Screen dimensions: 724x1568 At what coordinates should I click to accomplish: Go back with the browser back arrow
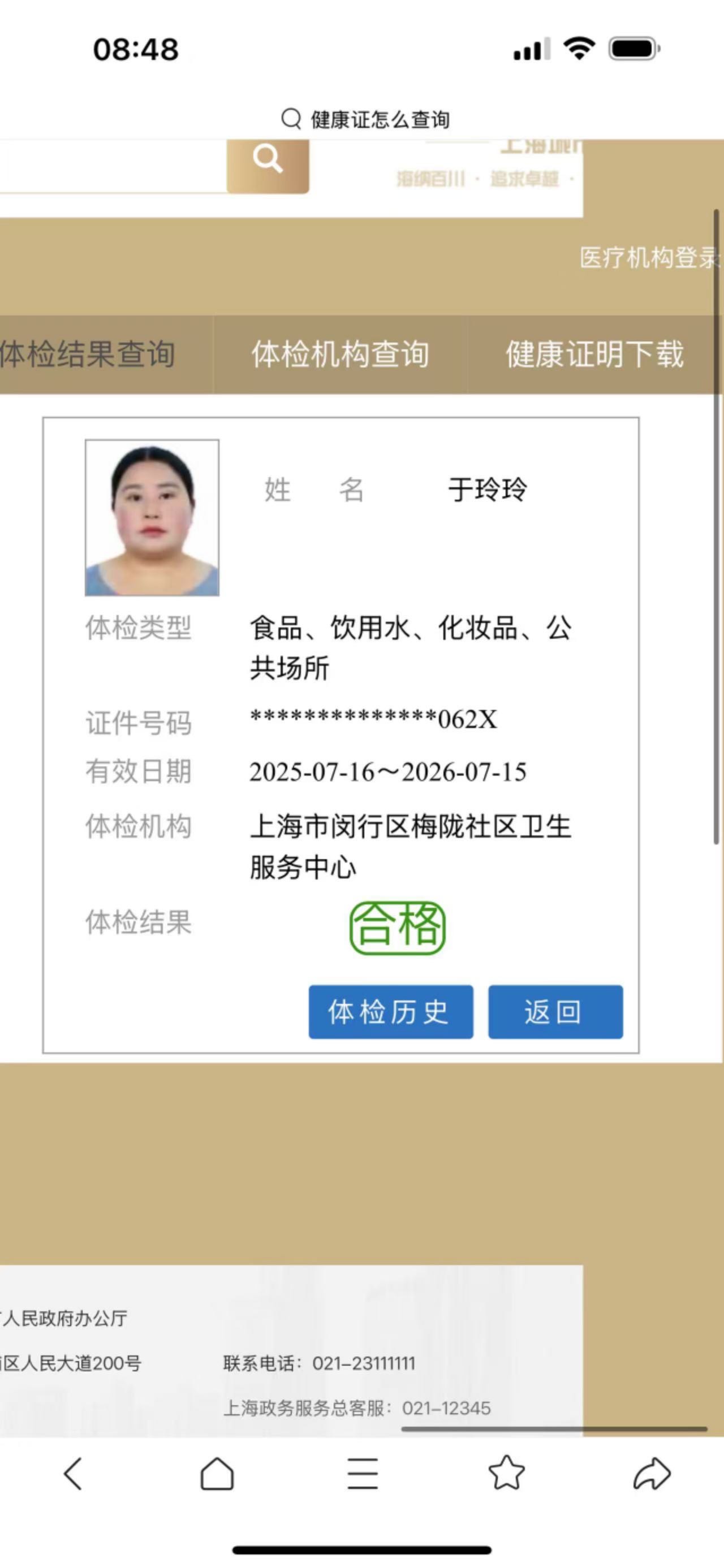click(72, 1474)
